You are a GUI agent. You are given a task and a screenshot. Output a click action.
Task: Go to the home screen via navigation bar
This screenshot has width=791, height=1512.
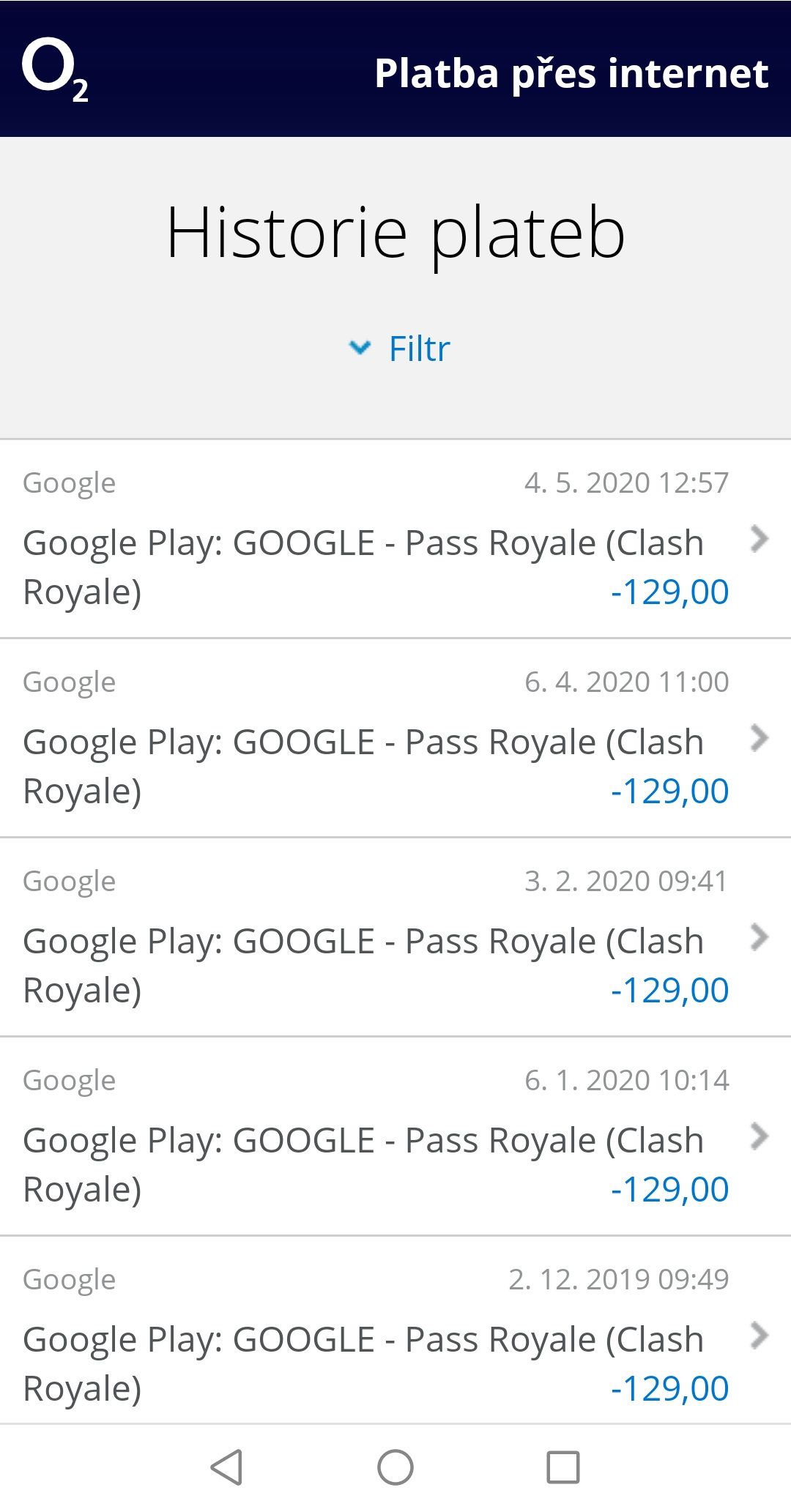pos(395,1467)
